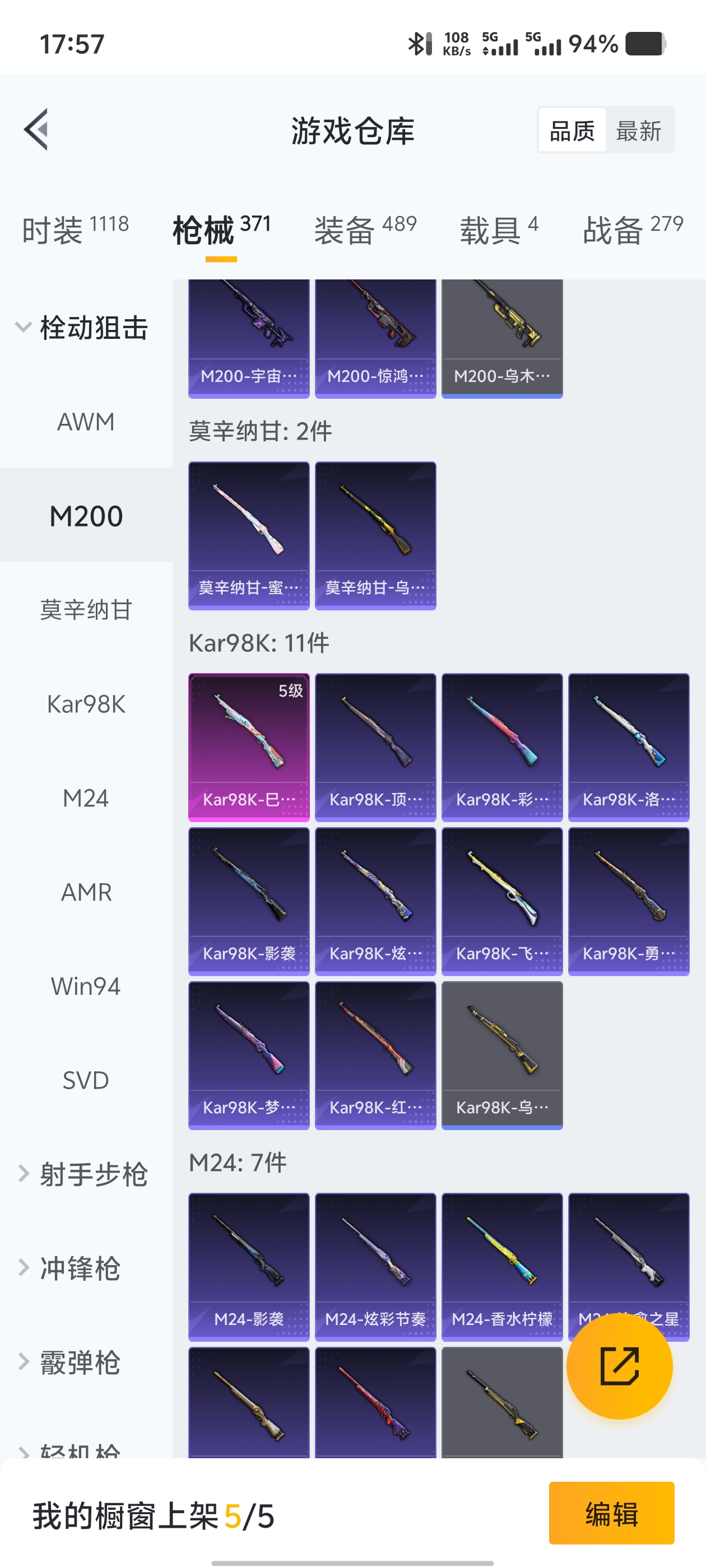The height and width of the screenshot is (1568, 706).
Task: Select Win94 in the sidebar
Action: tap(86, 986)
